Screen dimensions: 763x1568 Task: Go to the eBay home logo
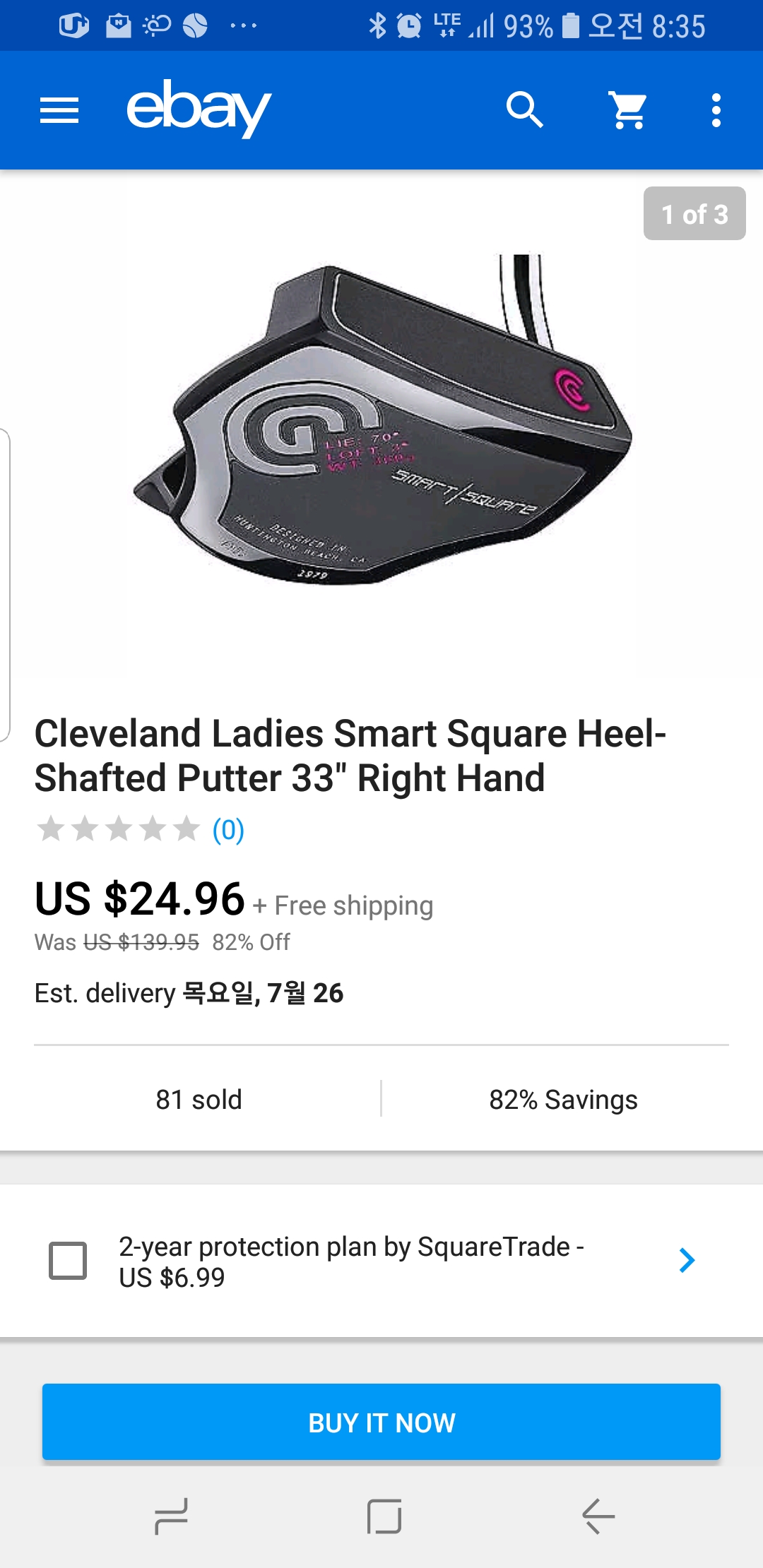point(199,109)
